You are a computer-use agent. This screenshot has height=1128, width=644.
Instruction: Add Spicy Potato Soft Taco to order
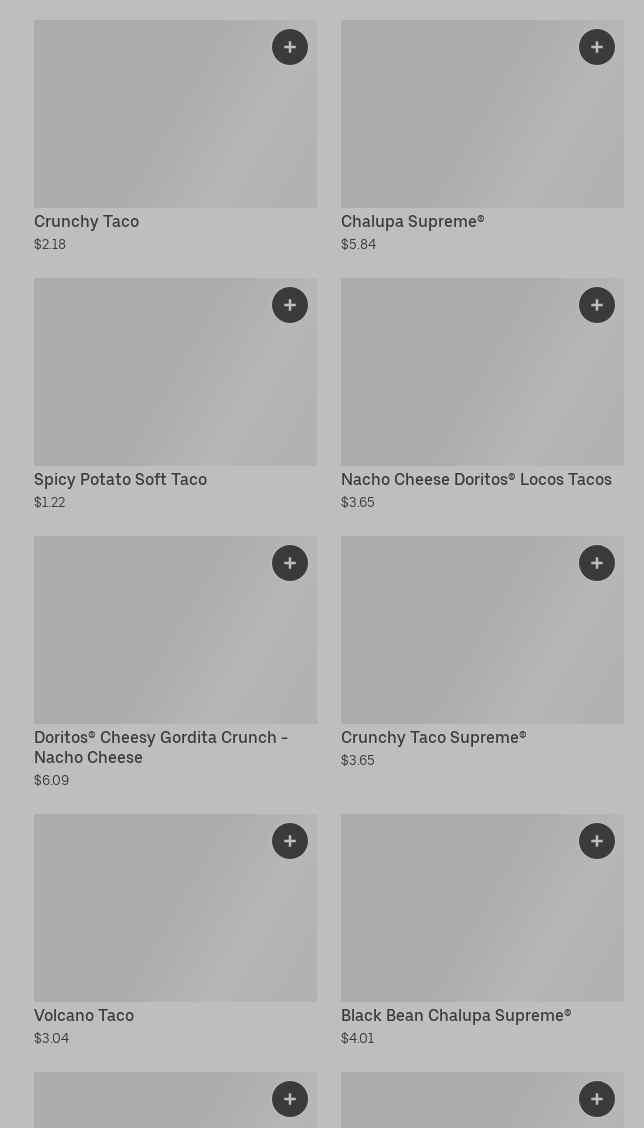click(x=290, y=305)
